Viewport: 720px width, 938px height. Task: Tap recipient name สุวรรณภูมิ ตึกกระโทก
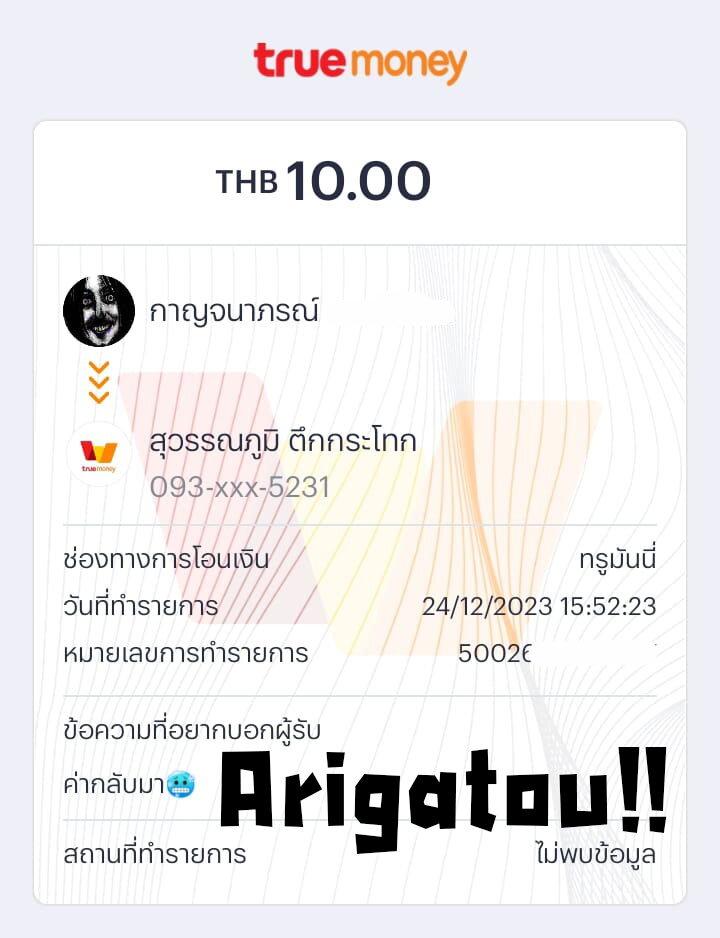pos(283,441)
